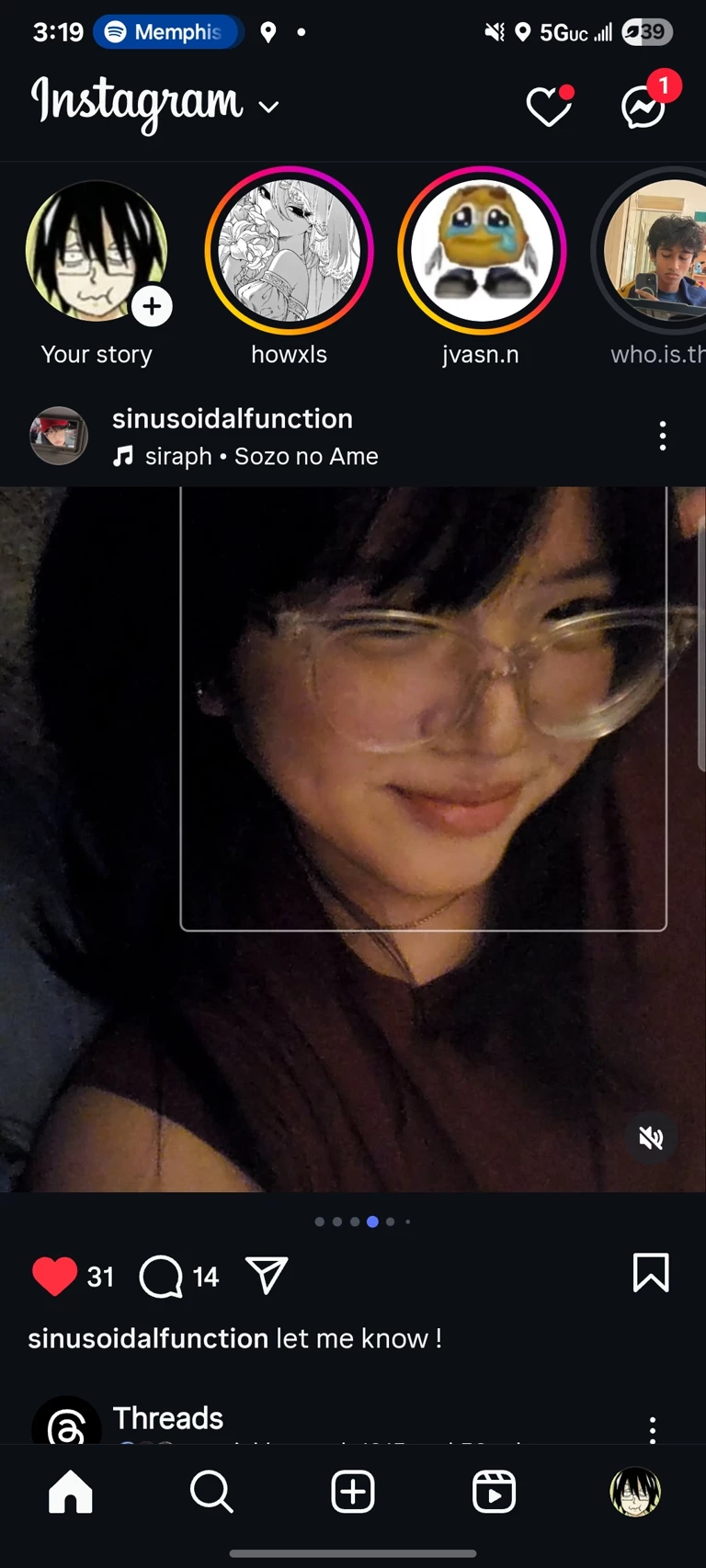Screen dimensions: 706x1568
Task: Open options for the Threads section
Action: pyautogui.click(x=653, y=1429)
